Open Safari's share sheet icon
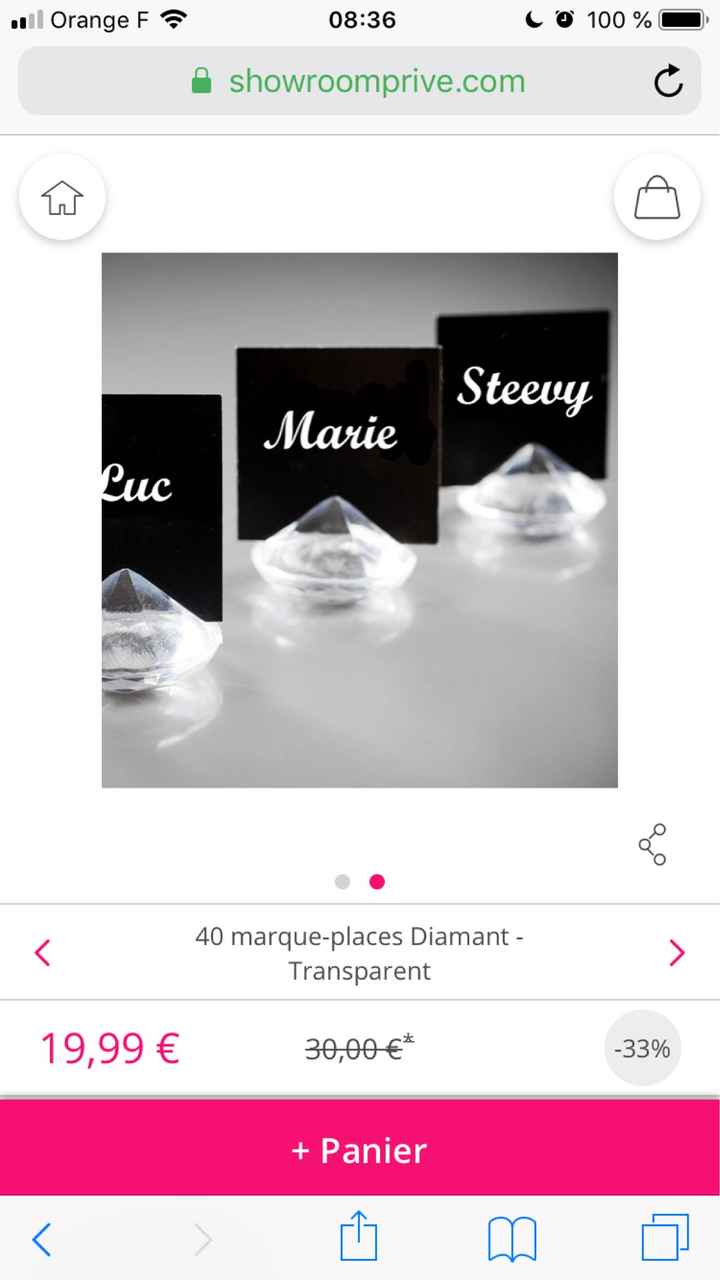This screenshot has width=720, height=1280. (358, 1237)
